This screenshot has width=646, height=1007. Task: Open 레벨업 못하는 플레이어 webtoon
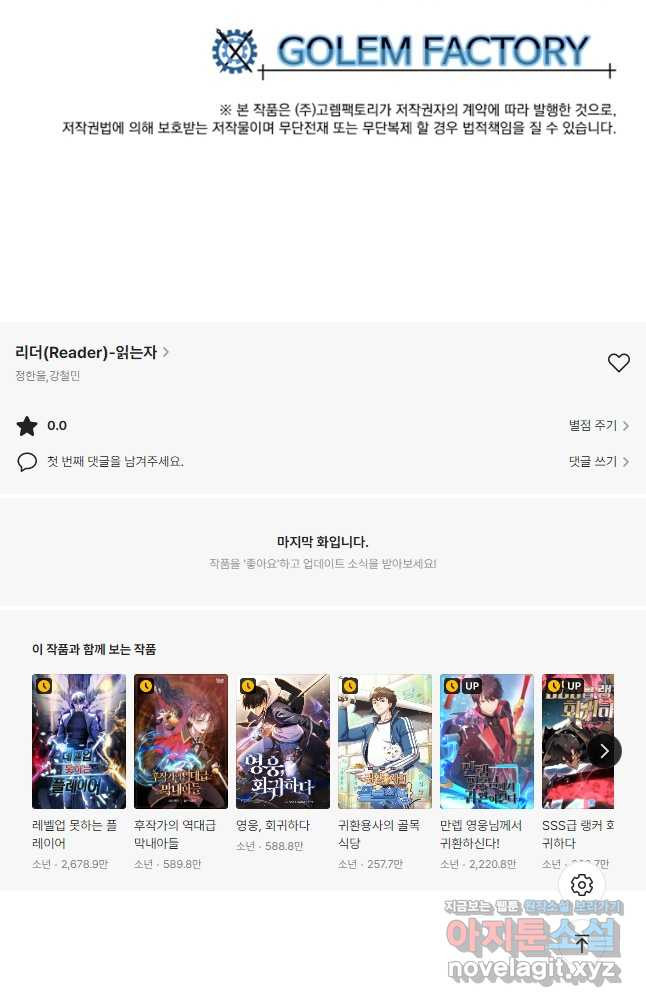click(x=79, y=741)
